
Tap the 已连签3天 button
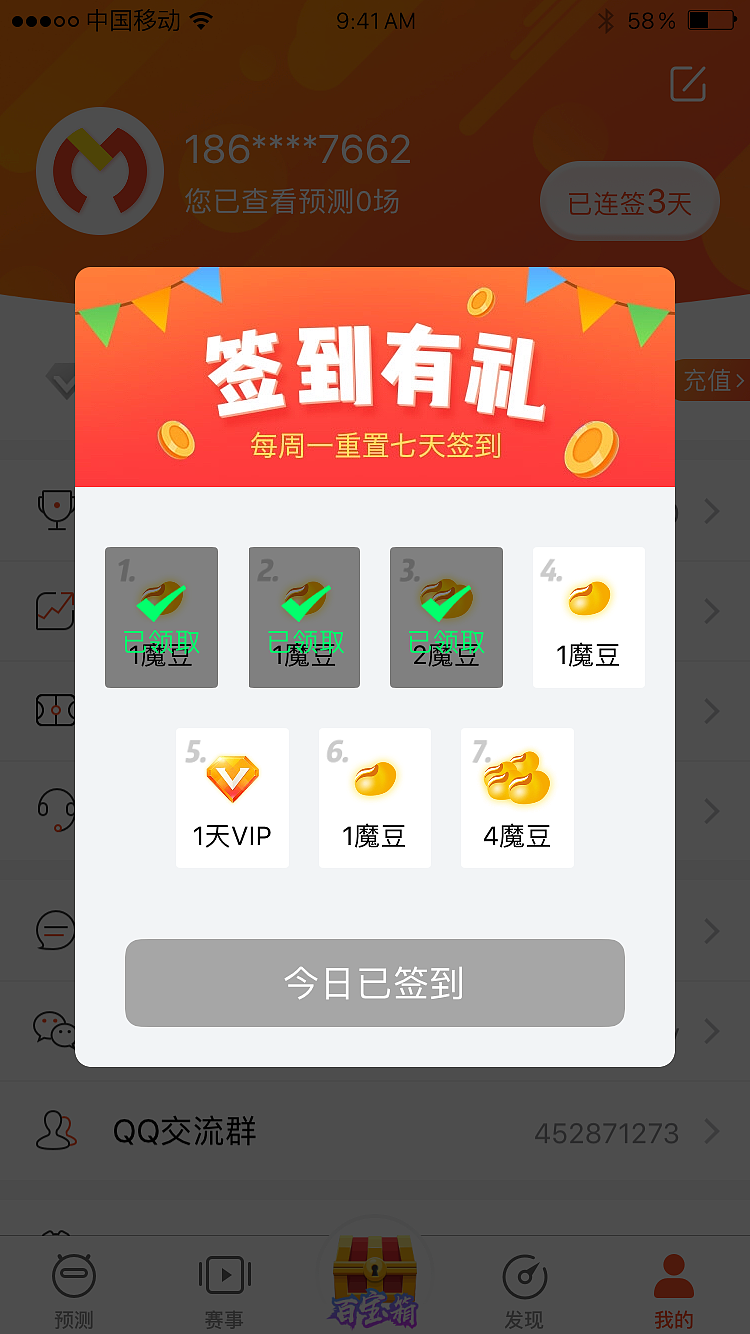point(629,200)
